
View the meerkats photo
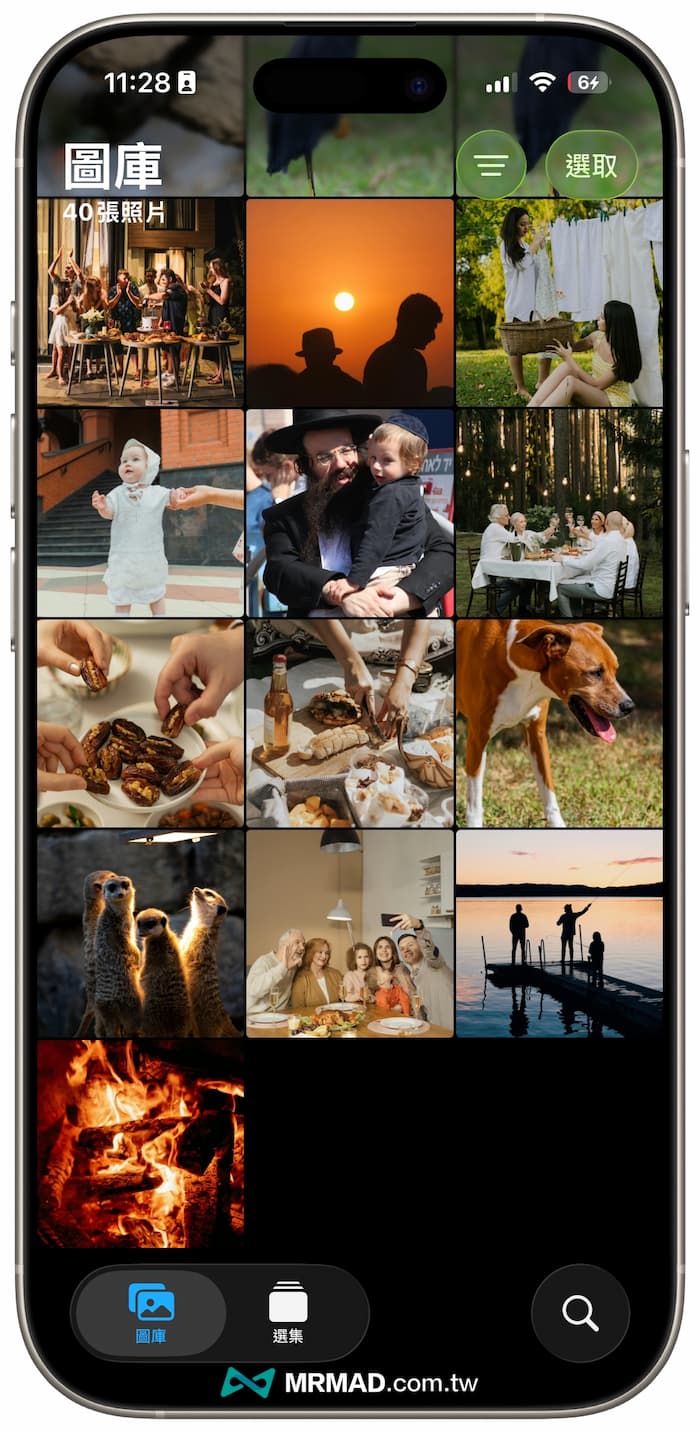140,933
